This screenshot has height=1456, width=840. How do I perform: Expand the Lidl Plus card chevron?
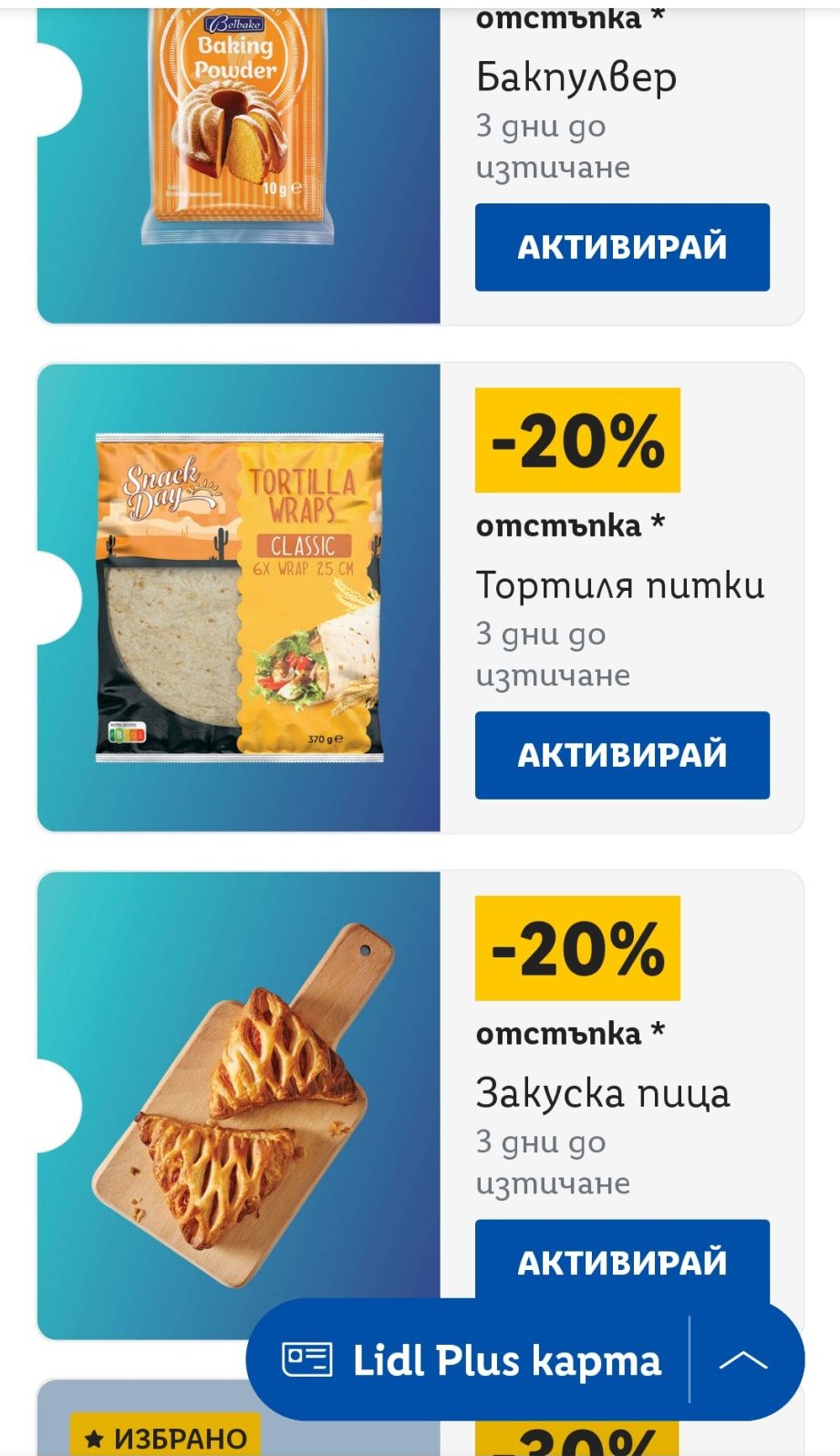tap(744, 1360)
